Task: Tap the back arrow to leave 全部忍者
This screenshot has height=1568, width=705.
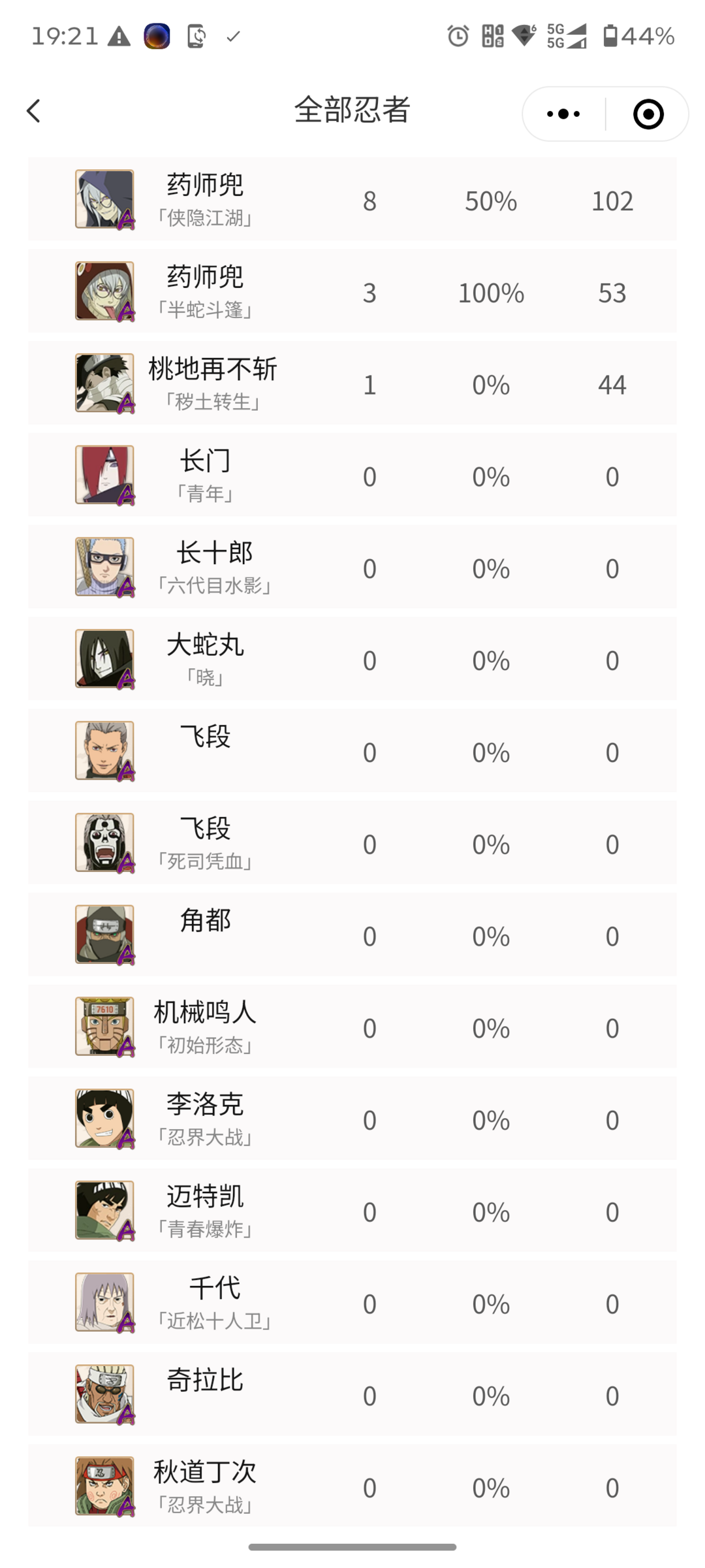Action: coord(34,112)
